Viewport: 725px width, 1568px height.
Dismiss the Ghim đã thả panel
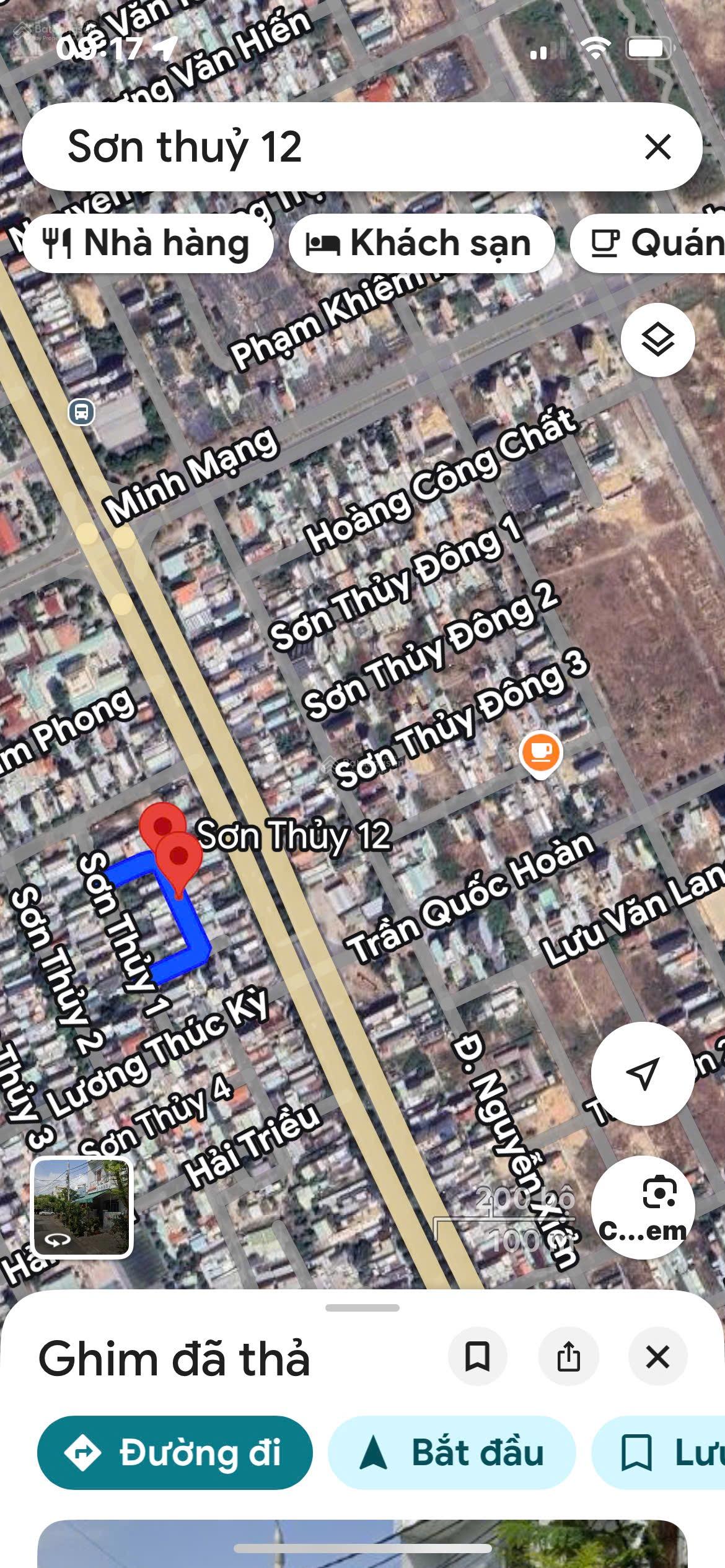click(x=657, y=1357)
